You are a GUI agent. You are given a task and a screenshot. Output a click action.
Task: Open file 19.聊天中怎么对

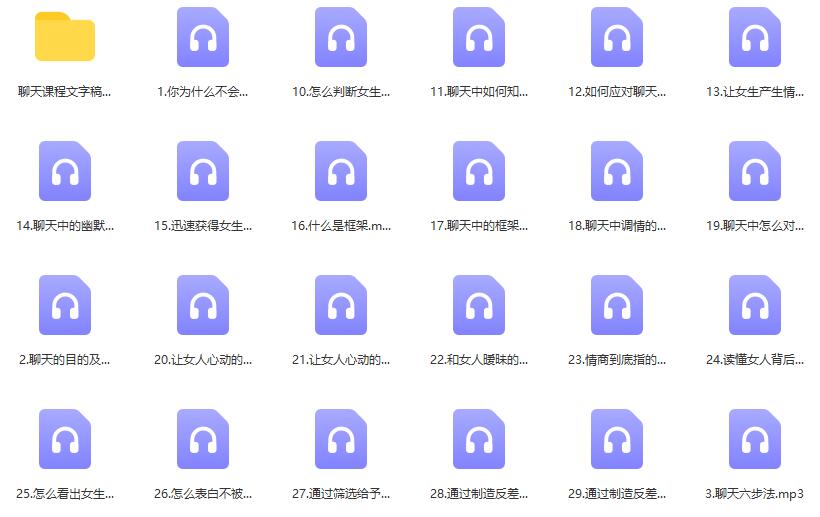755,172
